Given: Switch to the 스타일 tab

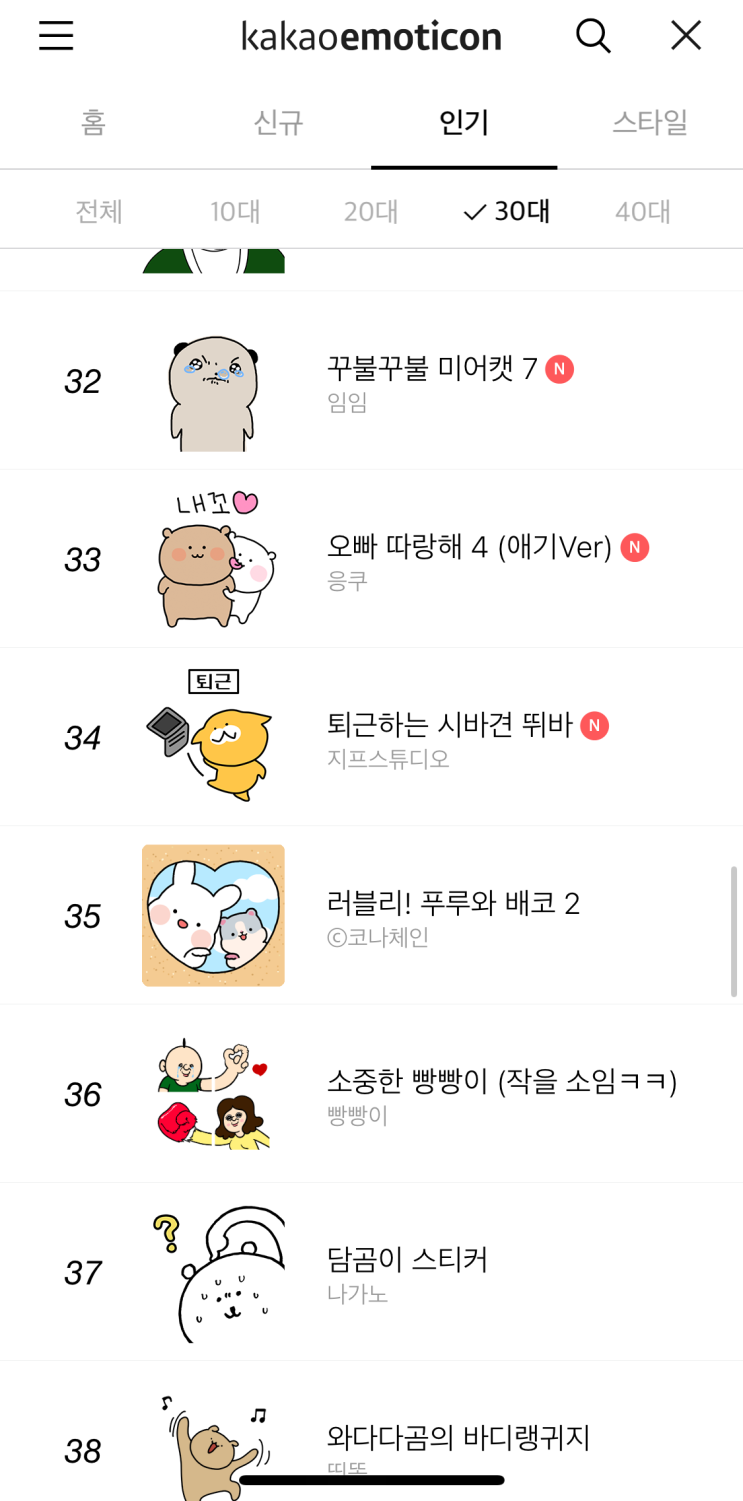Looking at the screenshot, I should click(x=650, y=123).
